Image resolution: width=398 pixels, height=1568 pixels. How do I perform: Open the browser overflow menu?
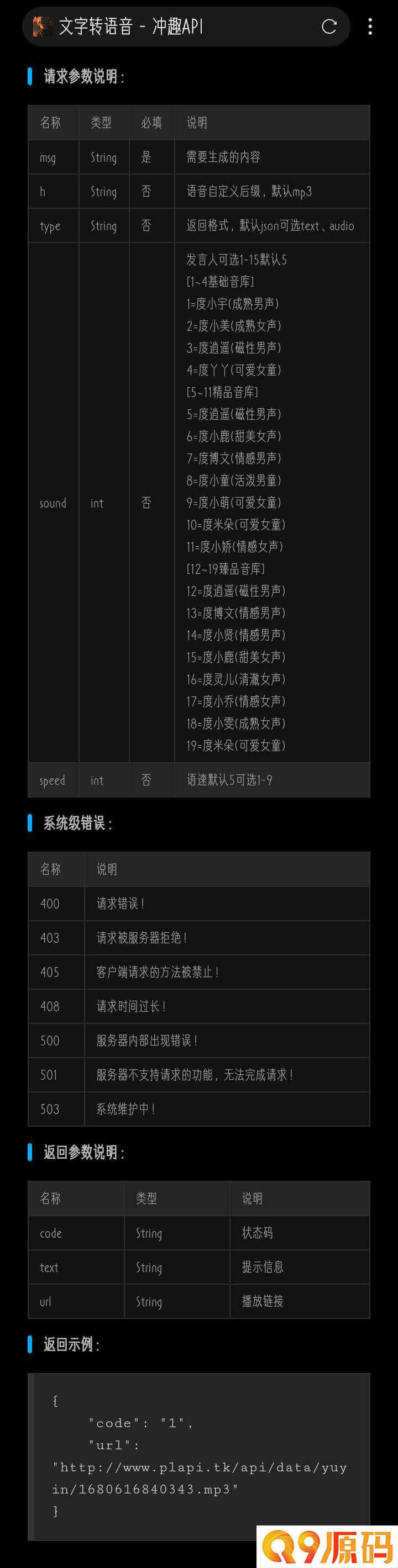(x=370, y=26)
